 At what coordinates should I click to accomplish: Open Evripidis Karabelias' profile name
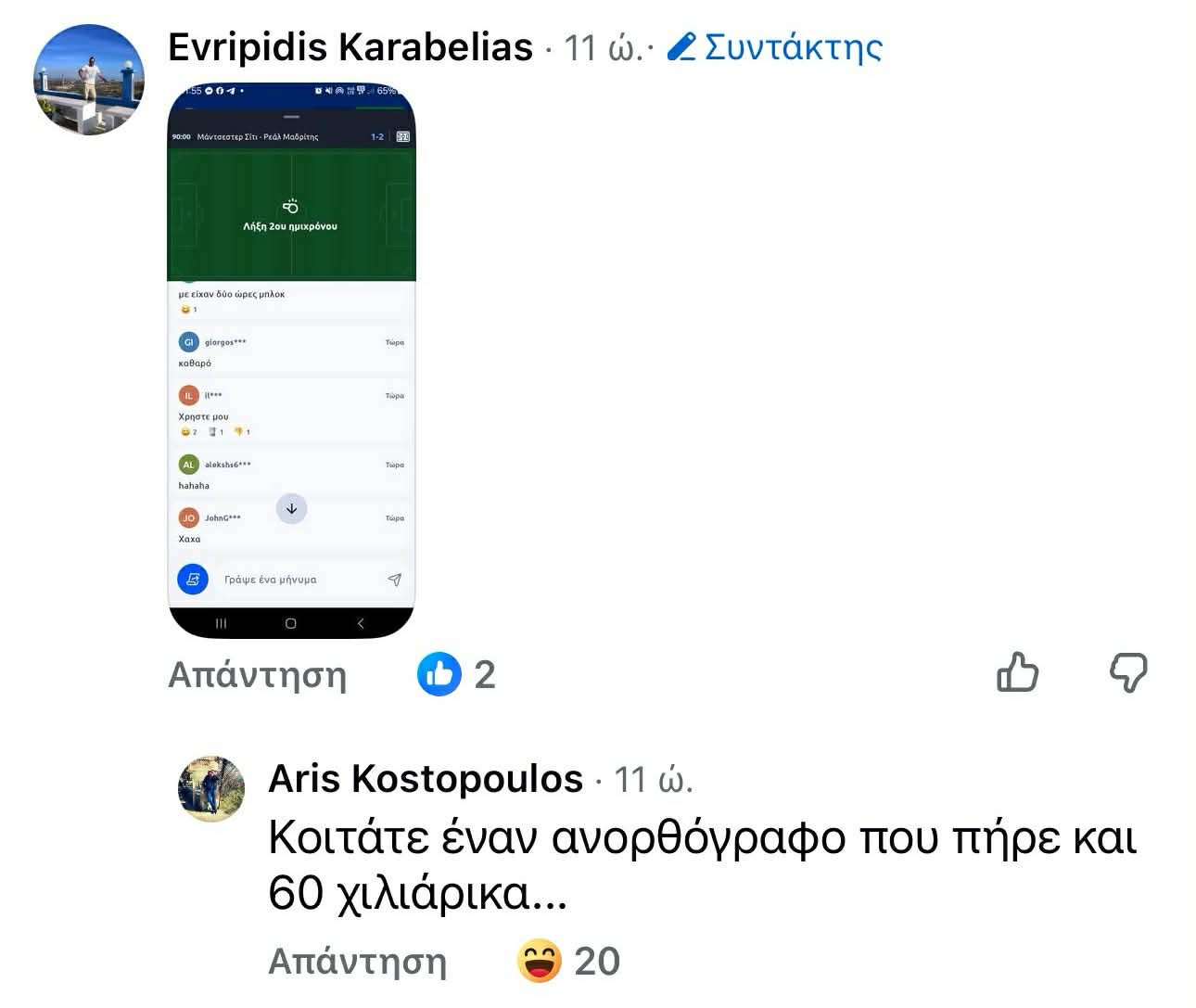pos(350,46)
